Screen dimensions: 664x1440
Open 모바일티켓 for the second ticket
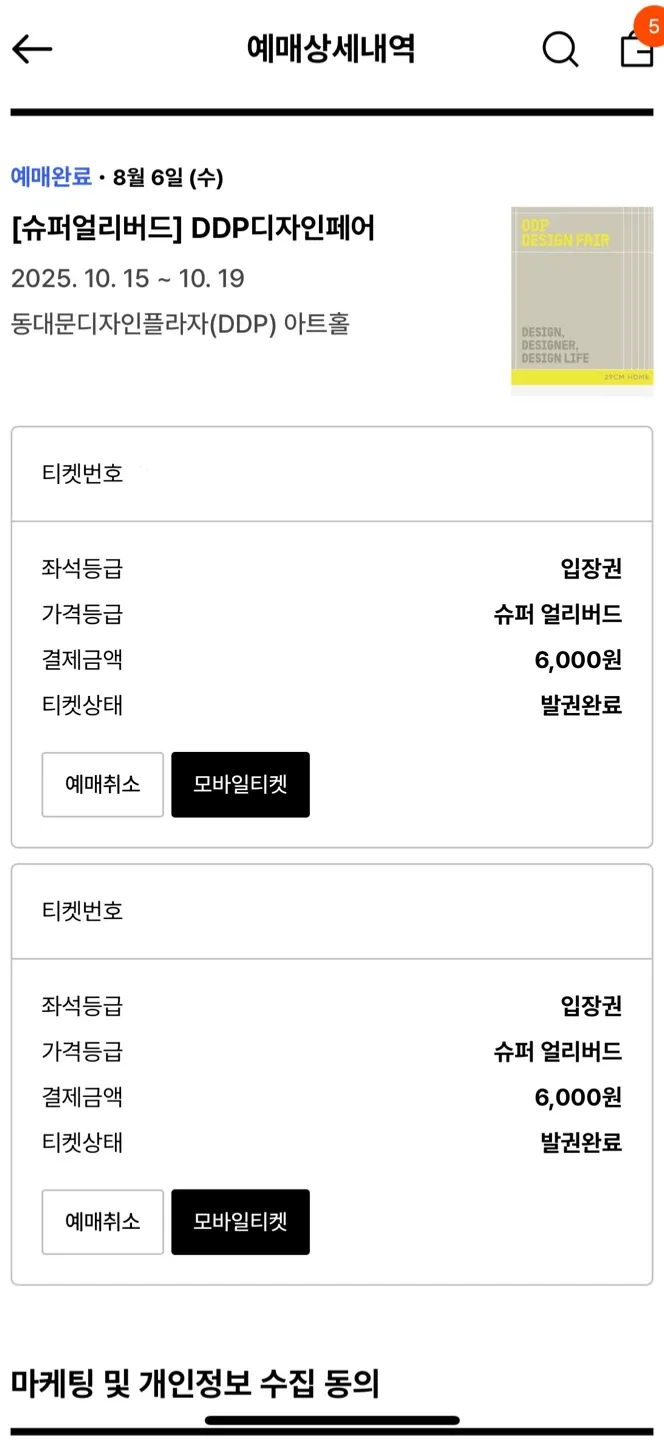click(240, 1221)
